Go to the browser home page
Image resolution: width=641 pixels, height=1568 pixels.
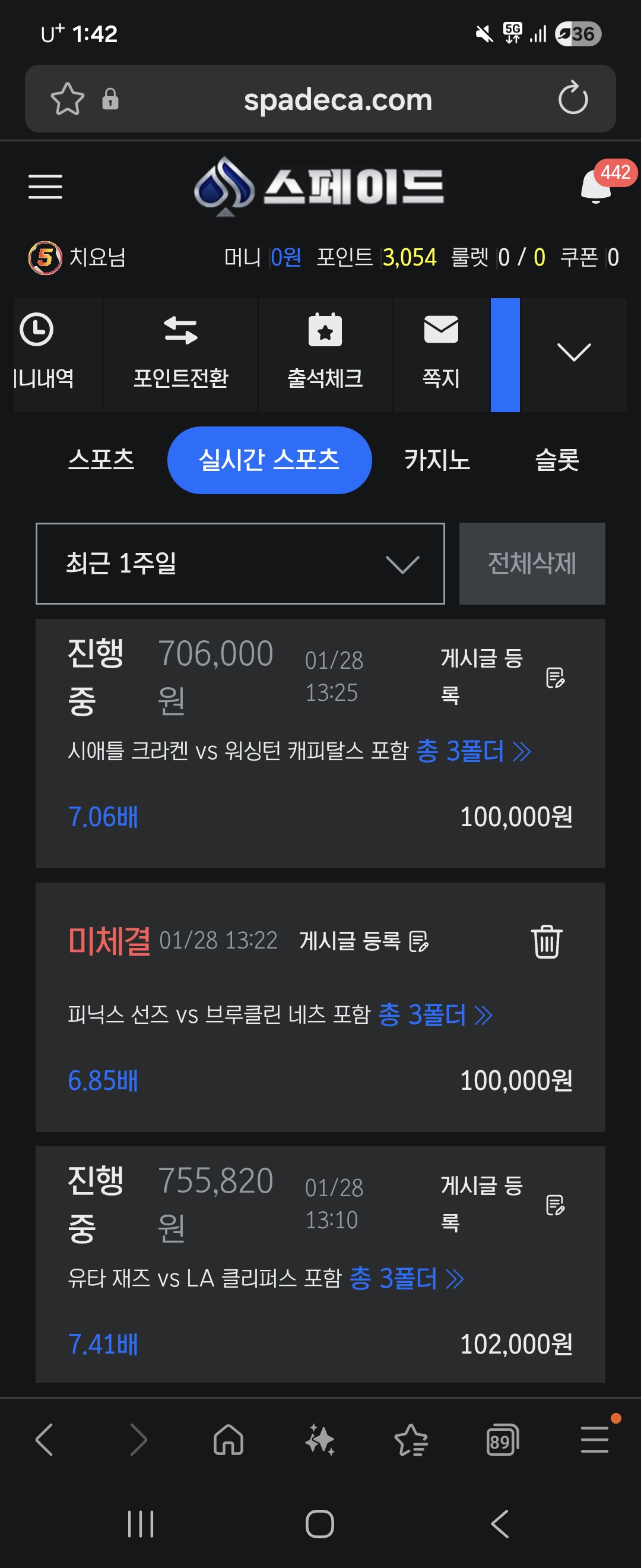229,1441
